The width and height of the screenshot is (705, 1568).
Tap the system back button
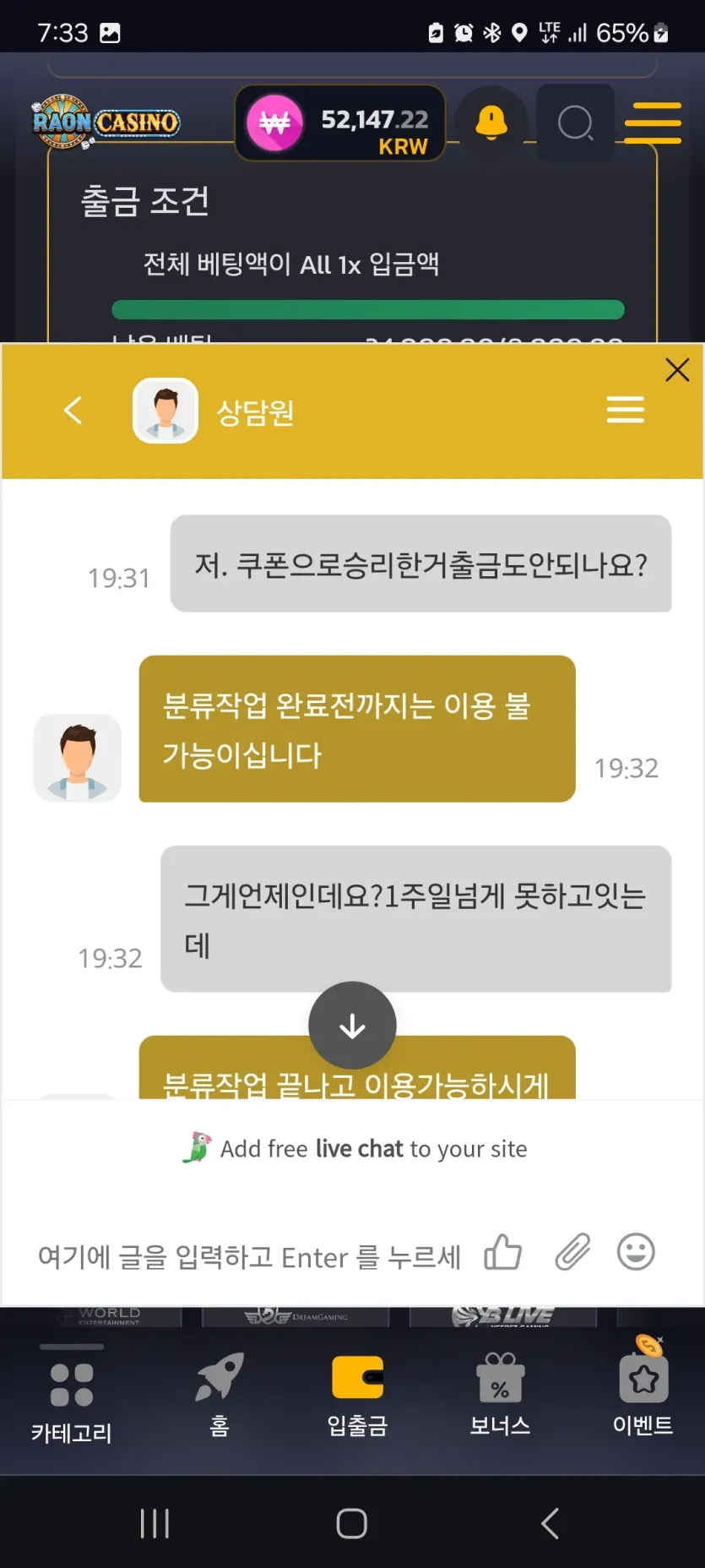(x=550, y=1524)
